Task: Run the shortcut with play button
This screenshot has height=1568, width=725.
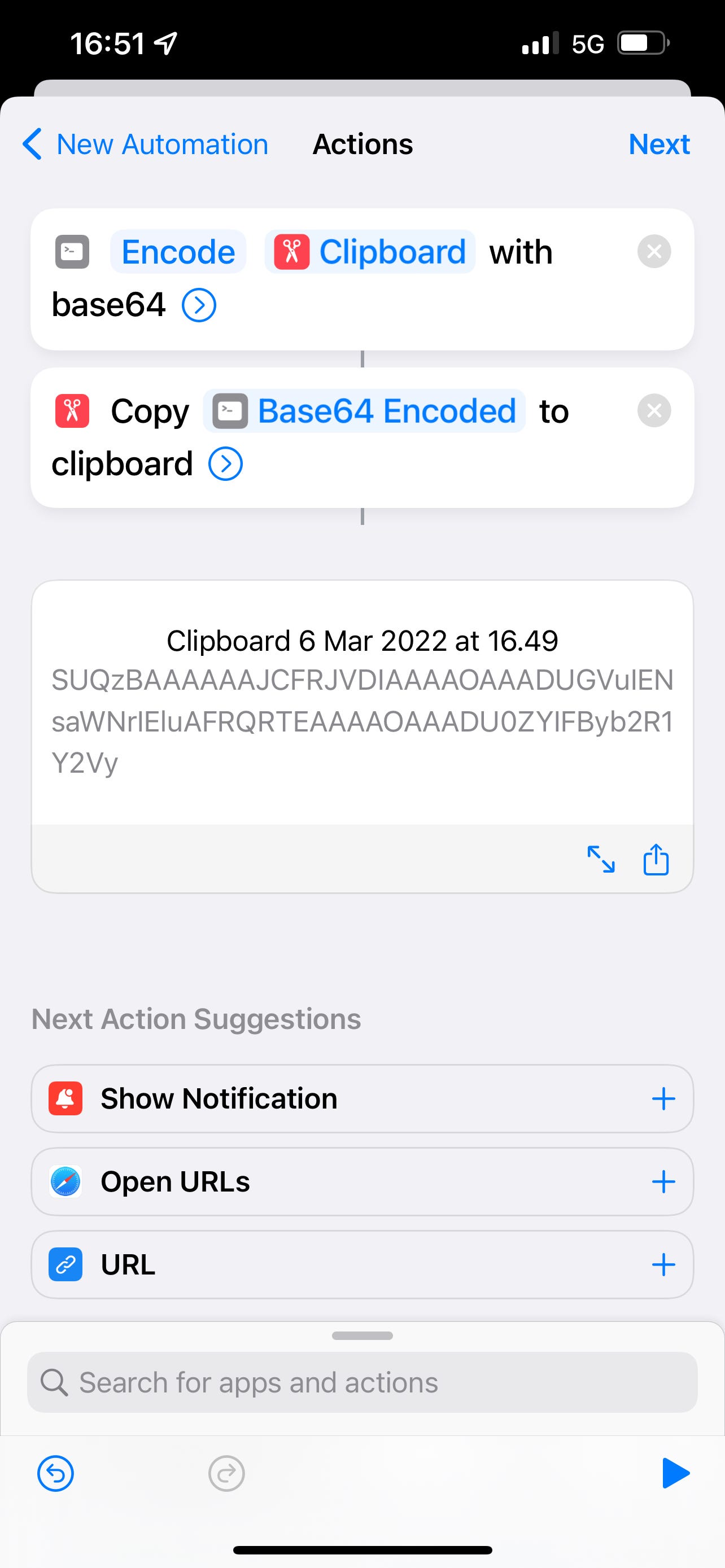Action: [675, 1474]
